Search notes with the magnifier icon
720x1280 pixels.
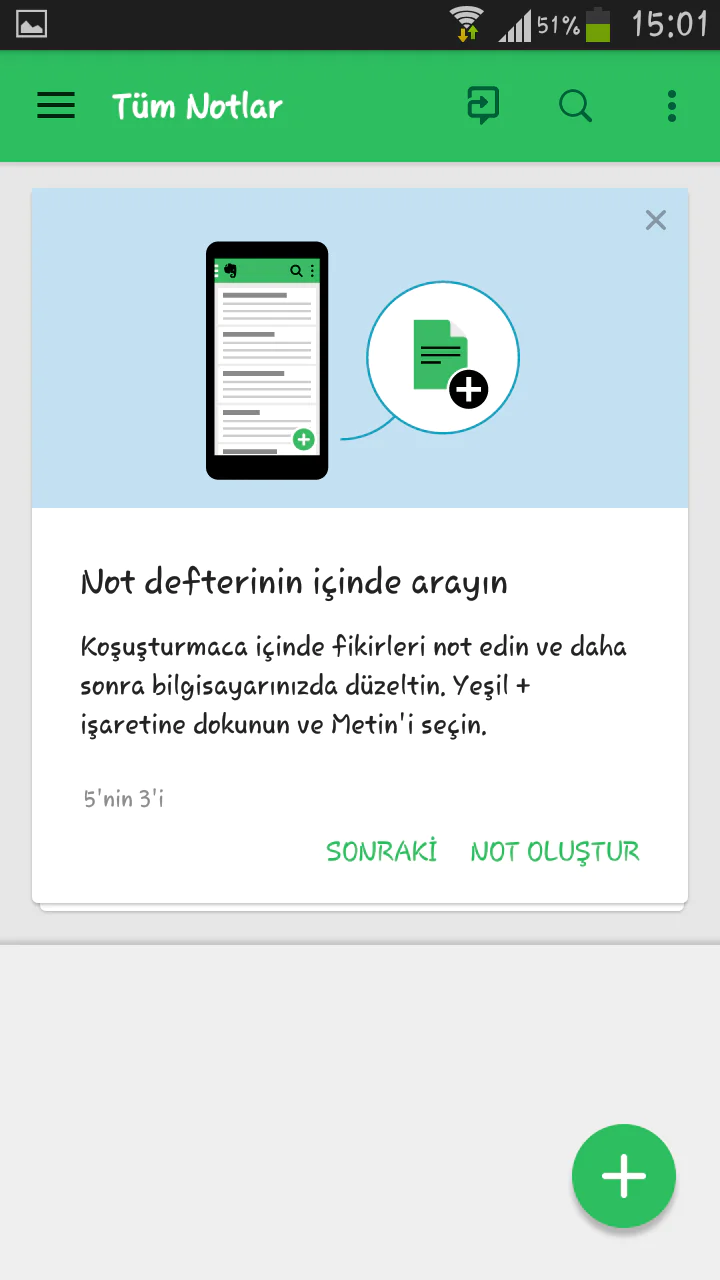575,106
